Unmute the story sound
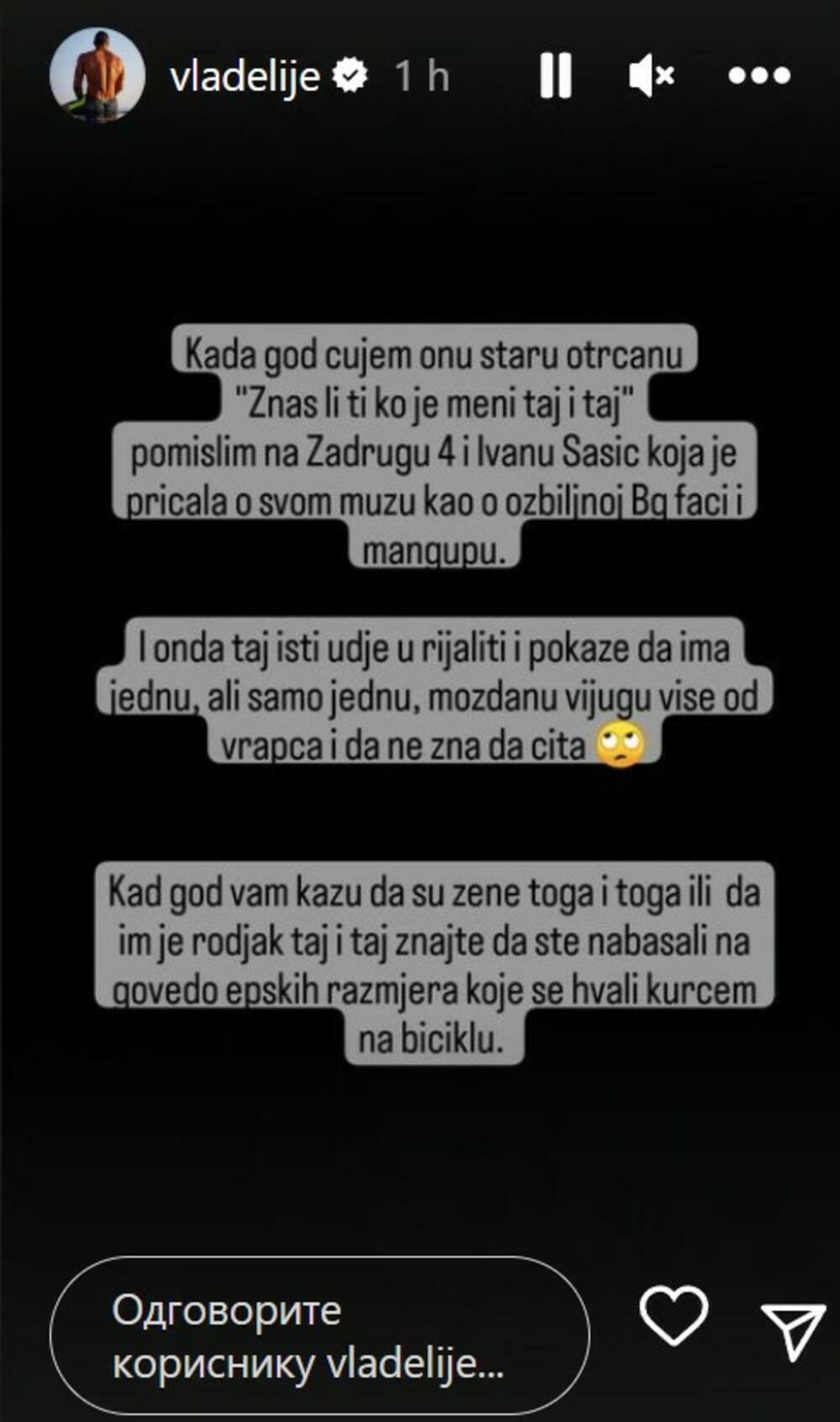This screenshot has width=840, height=1422. coord(652,76)
